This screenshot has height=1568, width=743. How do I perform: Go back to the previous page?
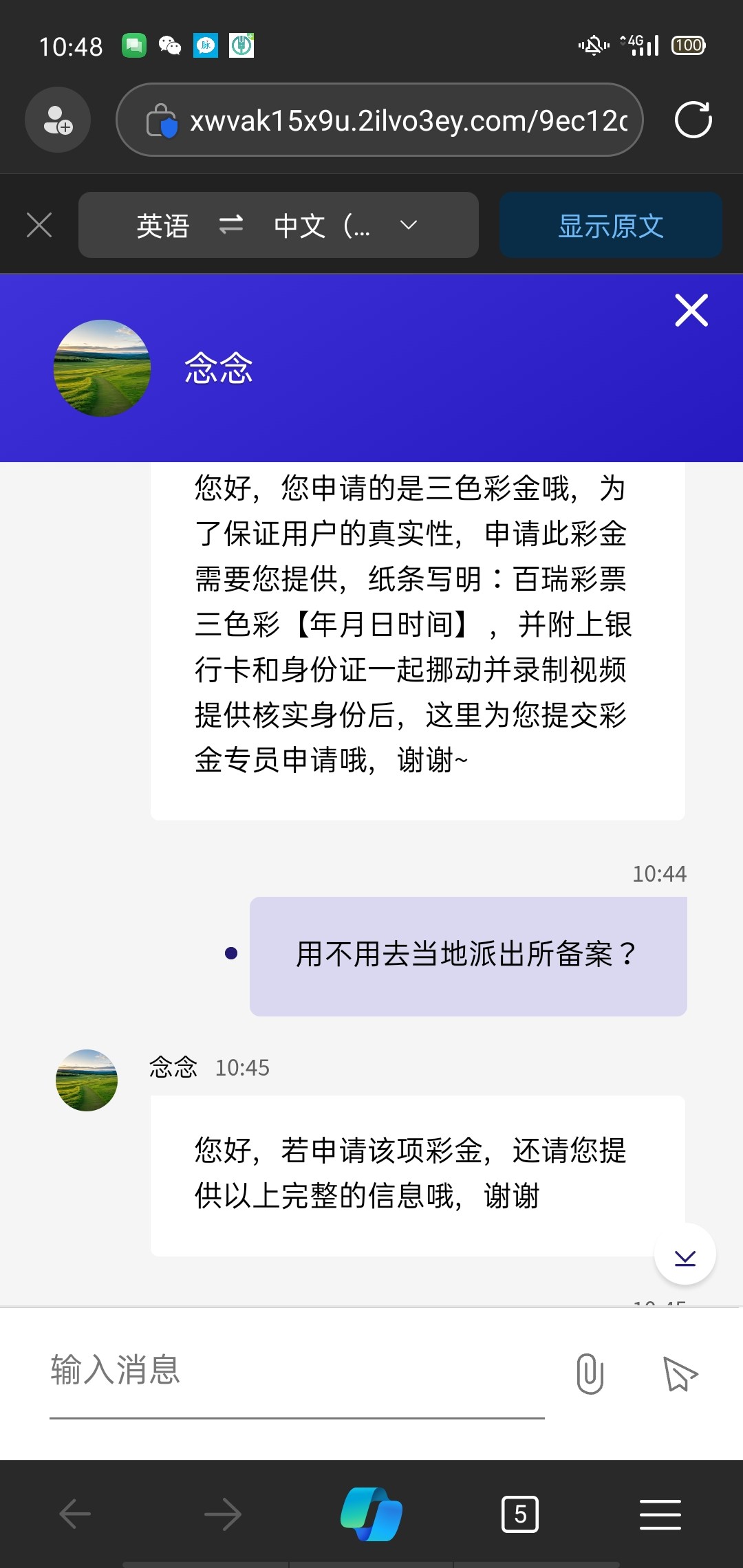[75, 1514]
